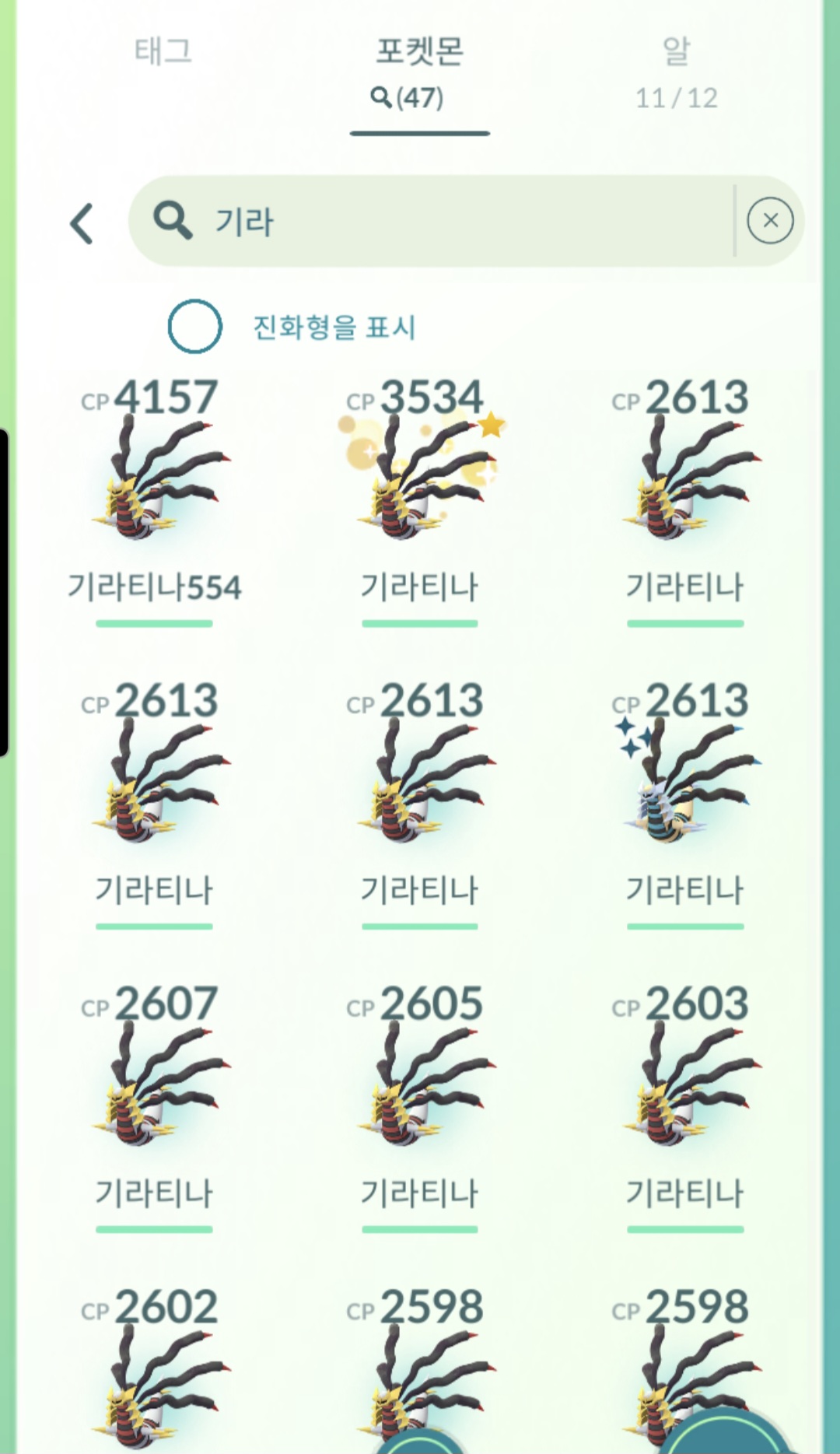Switch to the 알 eggs tab
Screen dimensions: 840x1454
tap(676, 72)
